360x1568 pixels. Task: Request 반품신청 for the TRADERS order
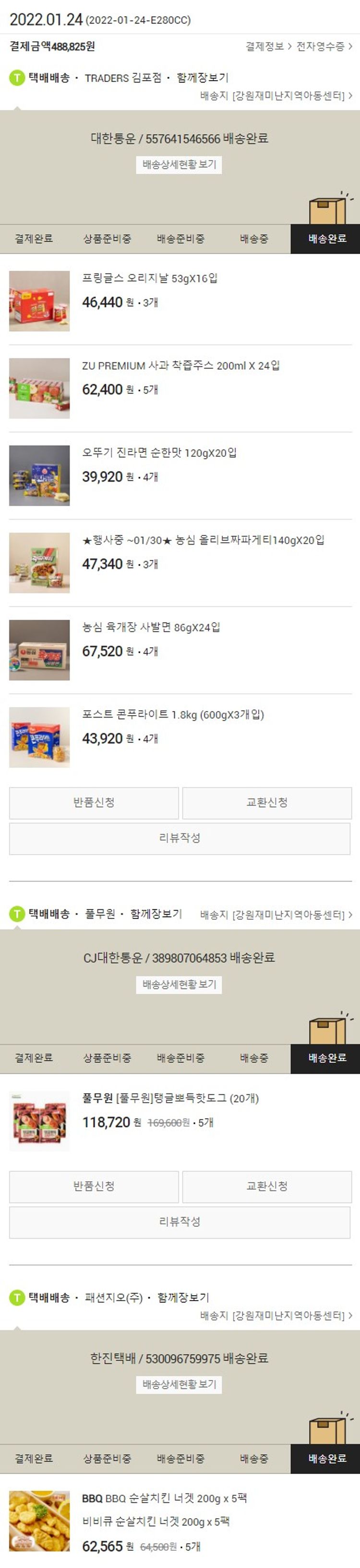tap(94, 802)
